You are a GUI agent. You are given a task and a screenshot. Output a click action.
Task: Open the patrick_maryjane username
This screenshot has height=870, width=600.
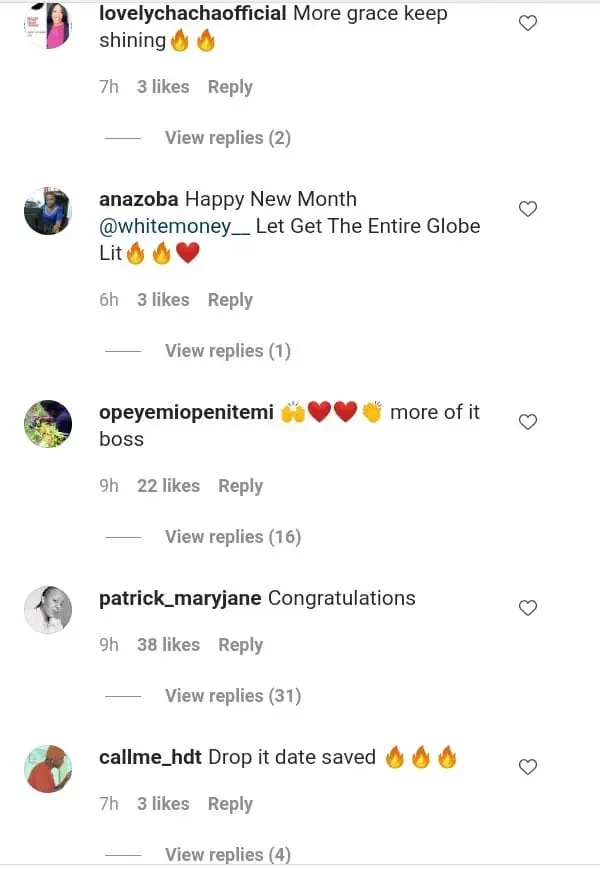[180, 599]
